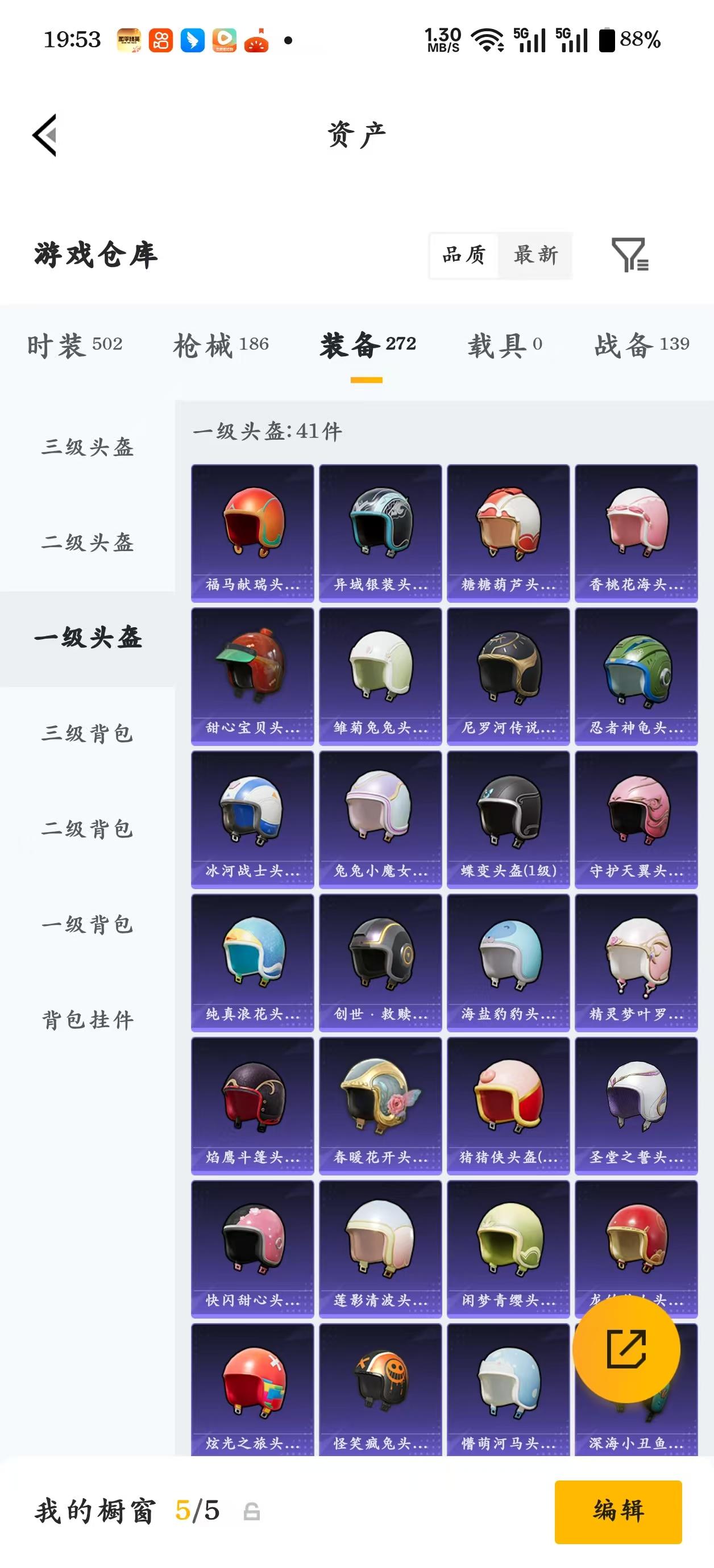Screen dimensions: 714x1568
Task: View the 蝶变头盔(1级) helmet
Action: [508, 816]
